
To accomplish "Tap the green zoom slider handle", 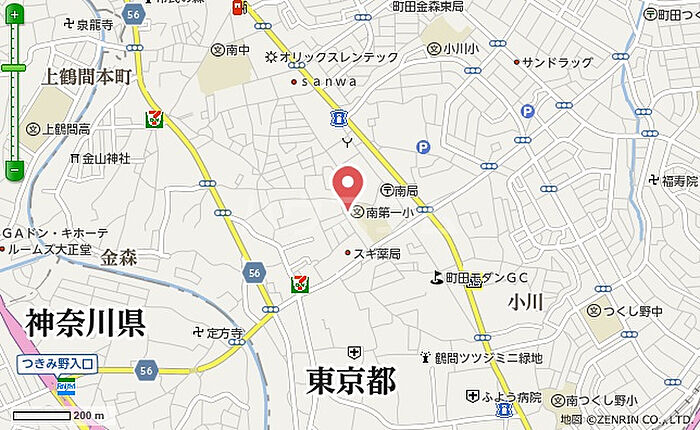I will (13, 67).
